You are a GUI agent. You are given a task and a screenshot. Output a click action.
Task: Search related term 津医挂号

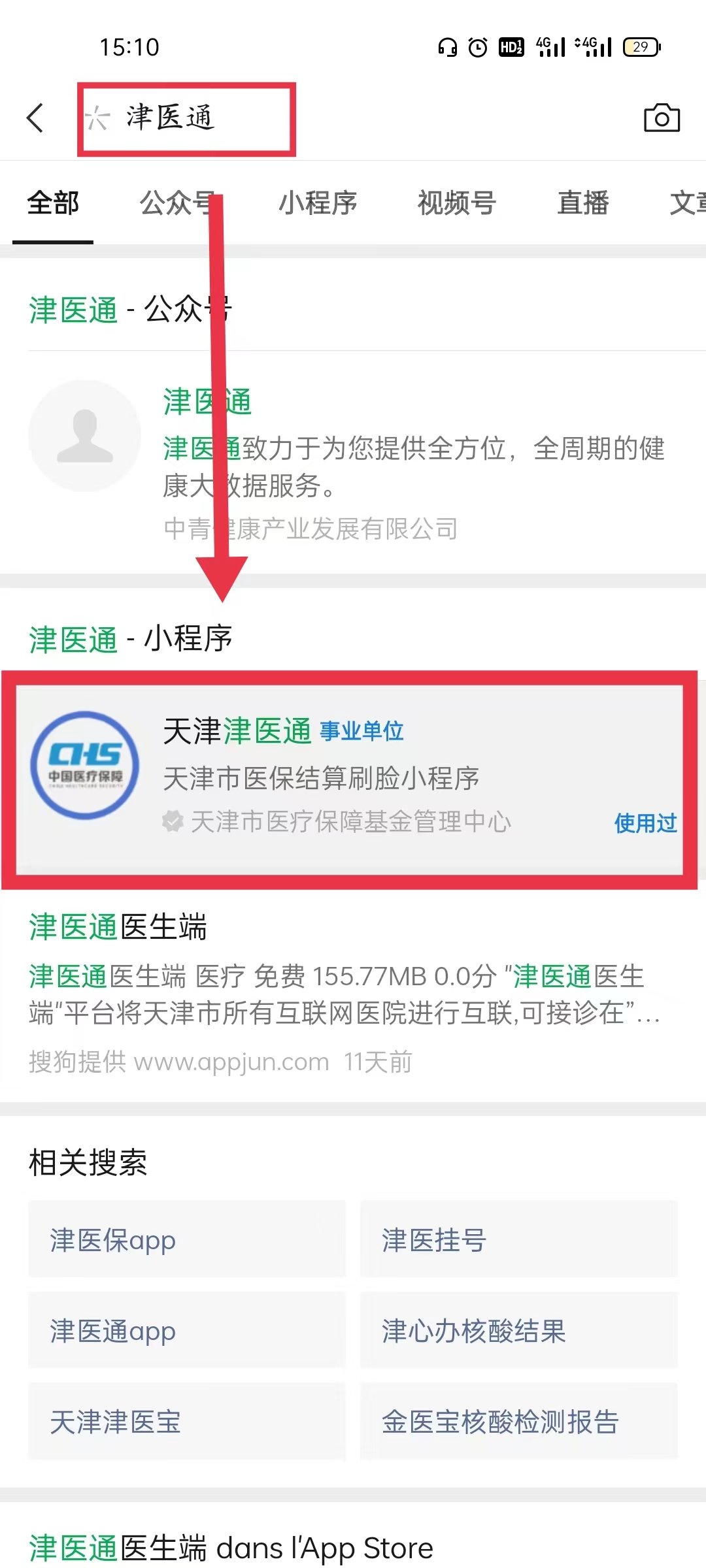(518, 1239)
